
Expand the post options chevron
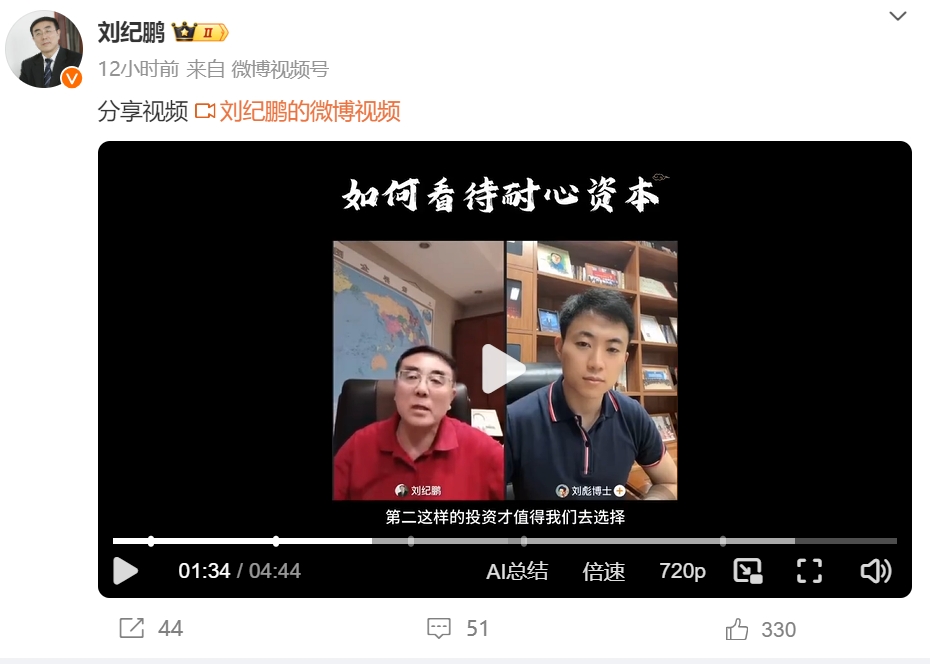coord(897,16)
